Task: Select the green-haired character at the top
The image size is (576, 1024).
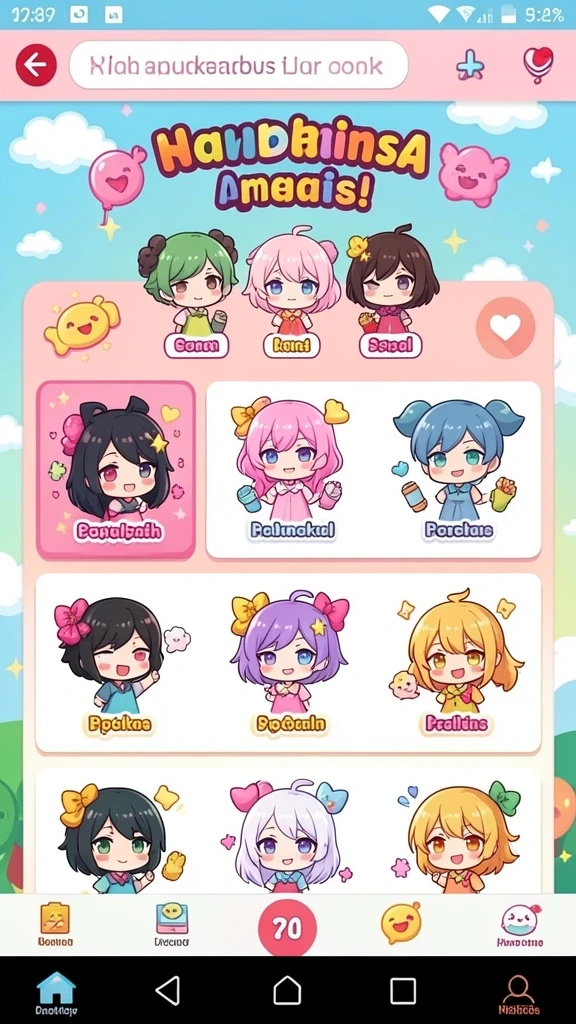Action: [x=189, y=289]
